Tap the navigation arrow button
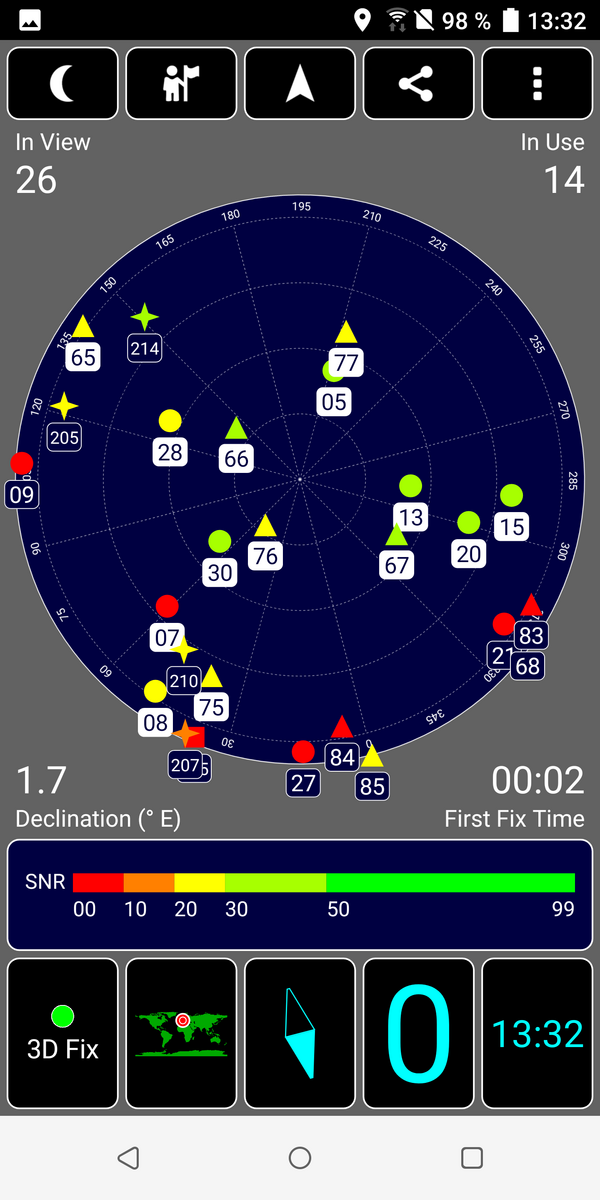The width and height of the screenshot is (600, 1200). [300, 84]
